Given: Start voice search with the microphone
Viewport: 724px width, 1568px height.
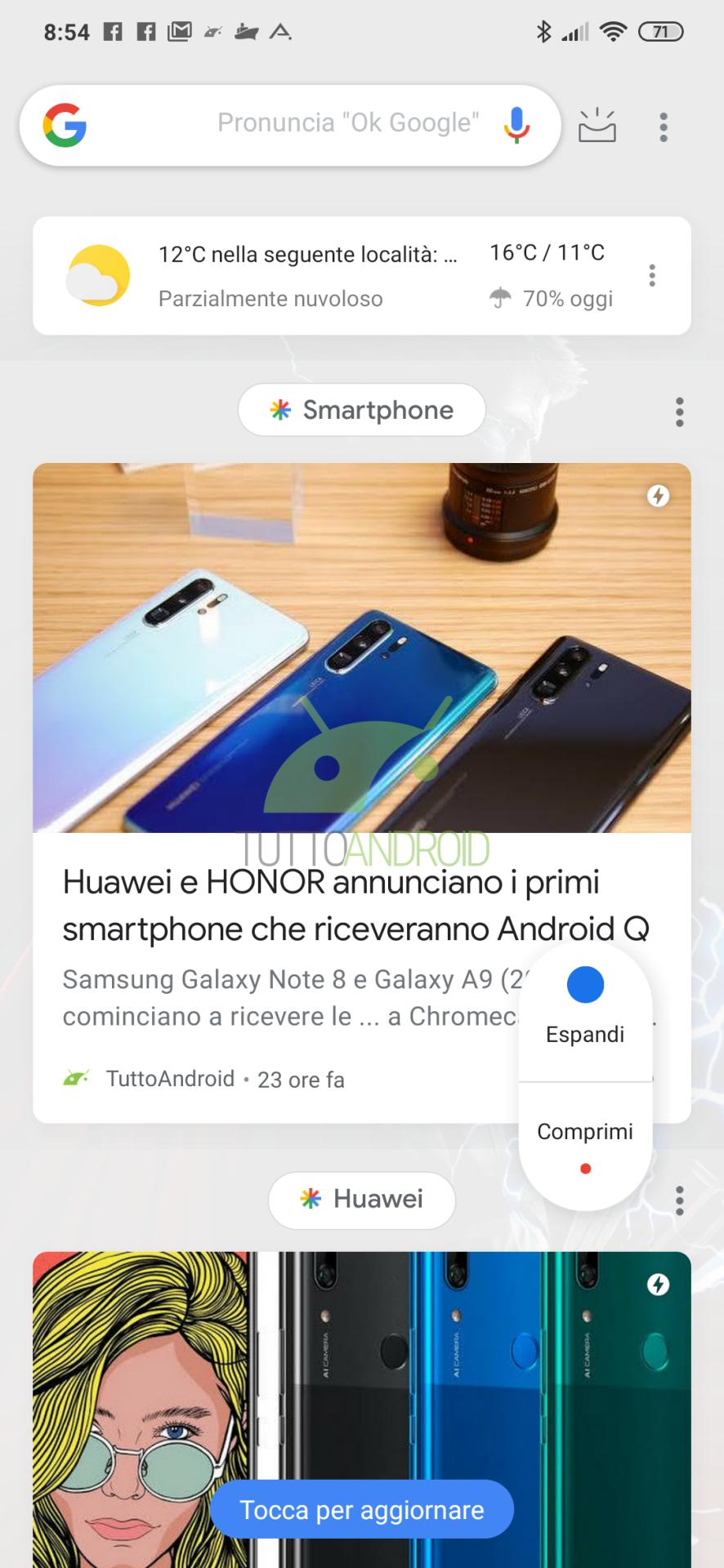Looking at the screenshot, I should point(516,124).
